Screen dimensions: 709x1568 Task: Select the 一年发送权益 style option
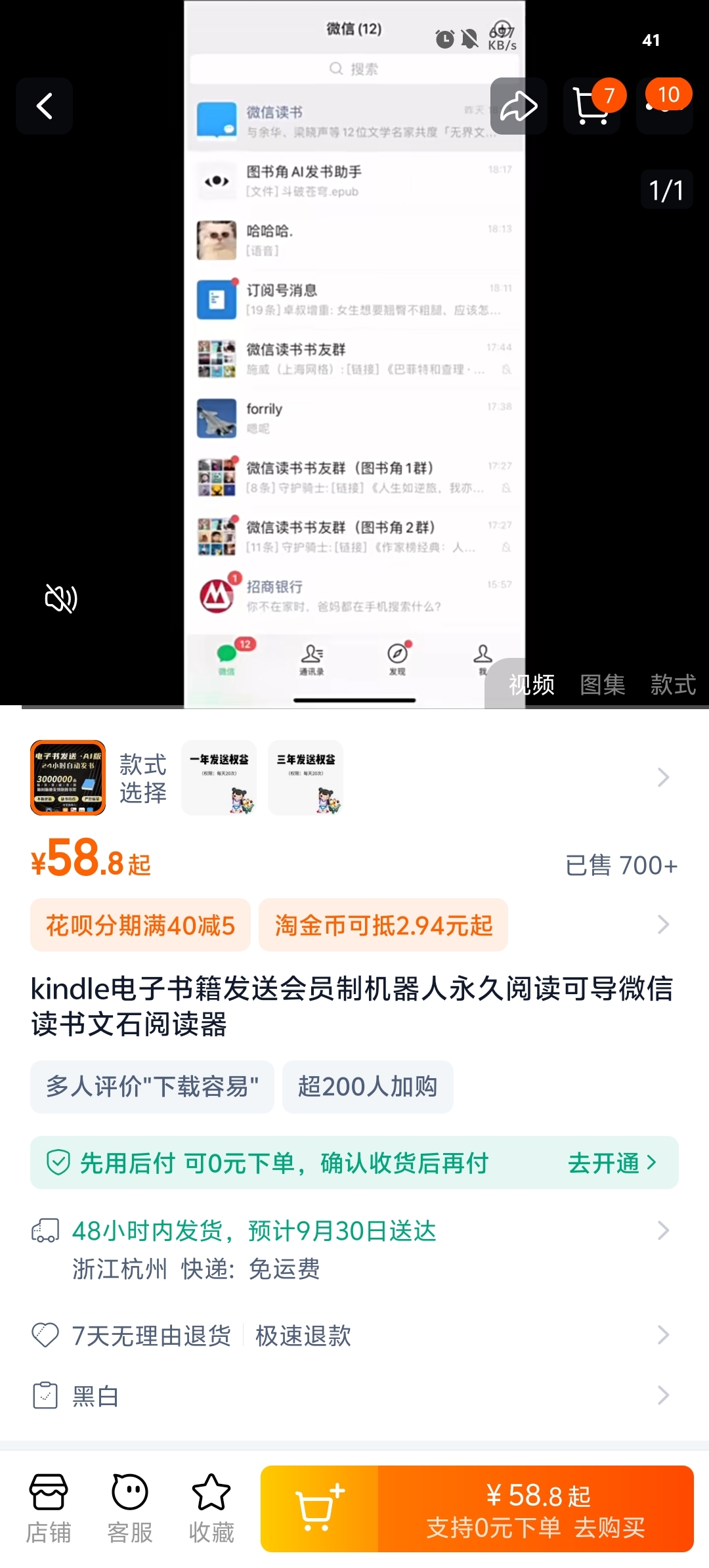point(219,777)
